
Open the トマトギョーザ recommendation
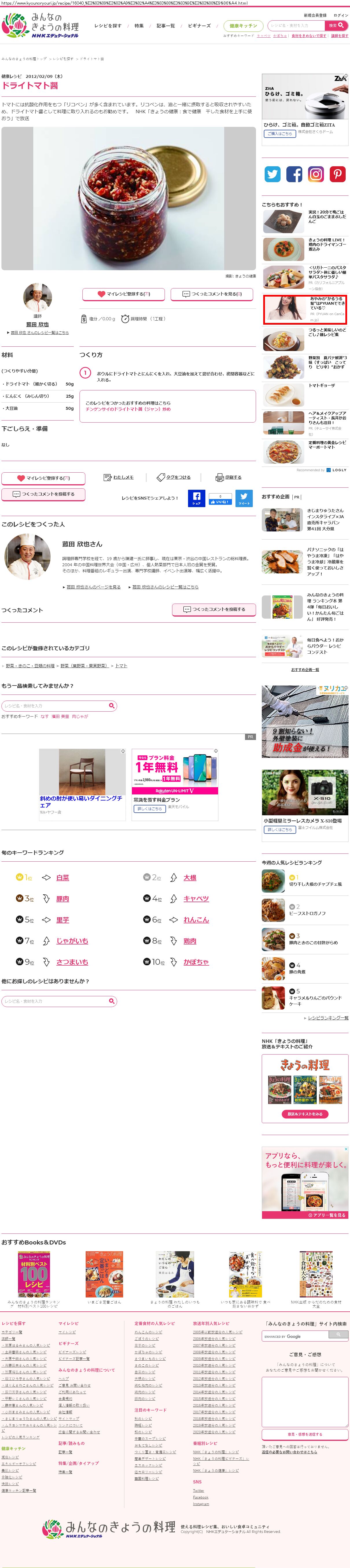[321, 385]
